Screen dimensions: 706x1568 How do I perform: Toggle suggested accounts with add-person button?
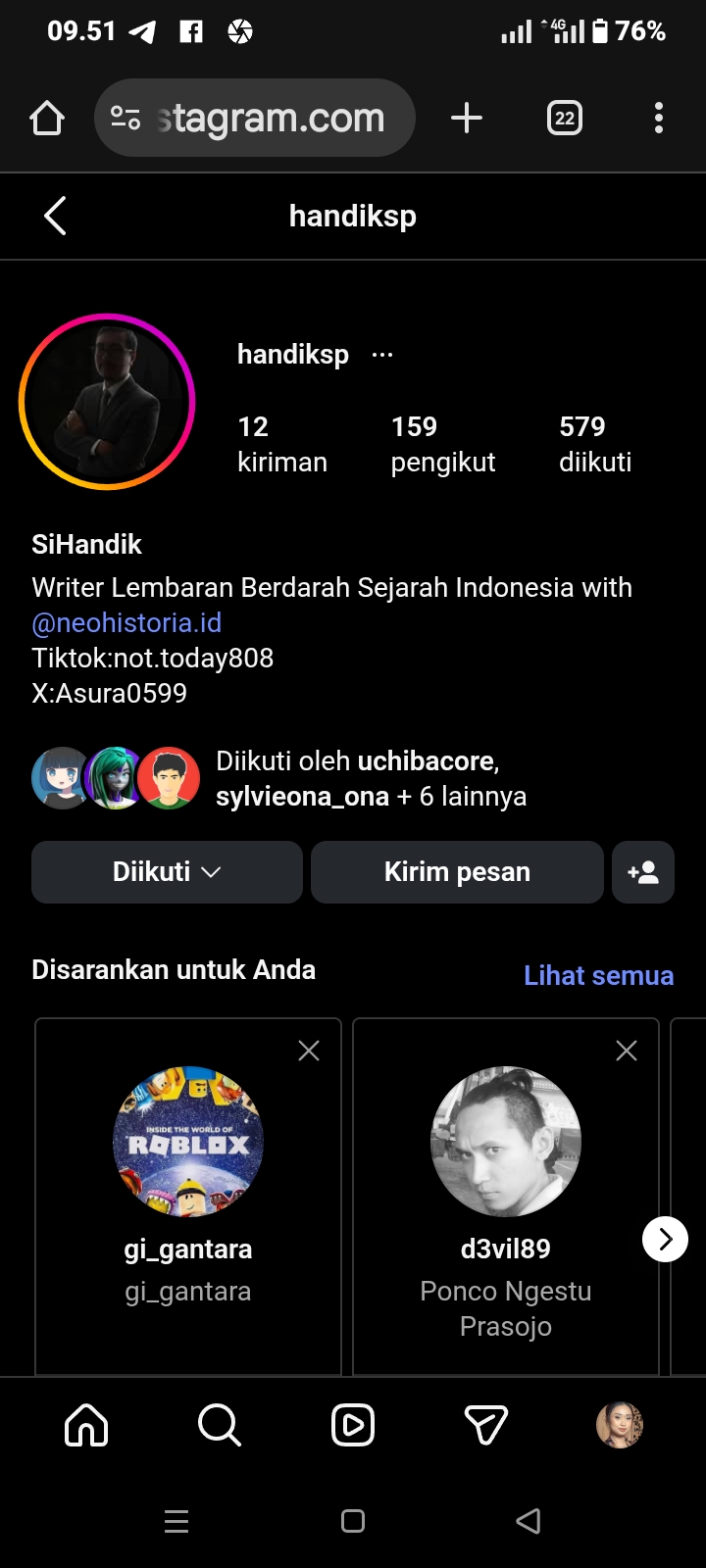(643, 872)
